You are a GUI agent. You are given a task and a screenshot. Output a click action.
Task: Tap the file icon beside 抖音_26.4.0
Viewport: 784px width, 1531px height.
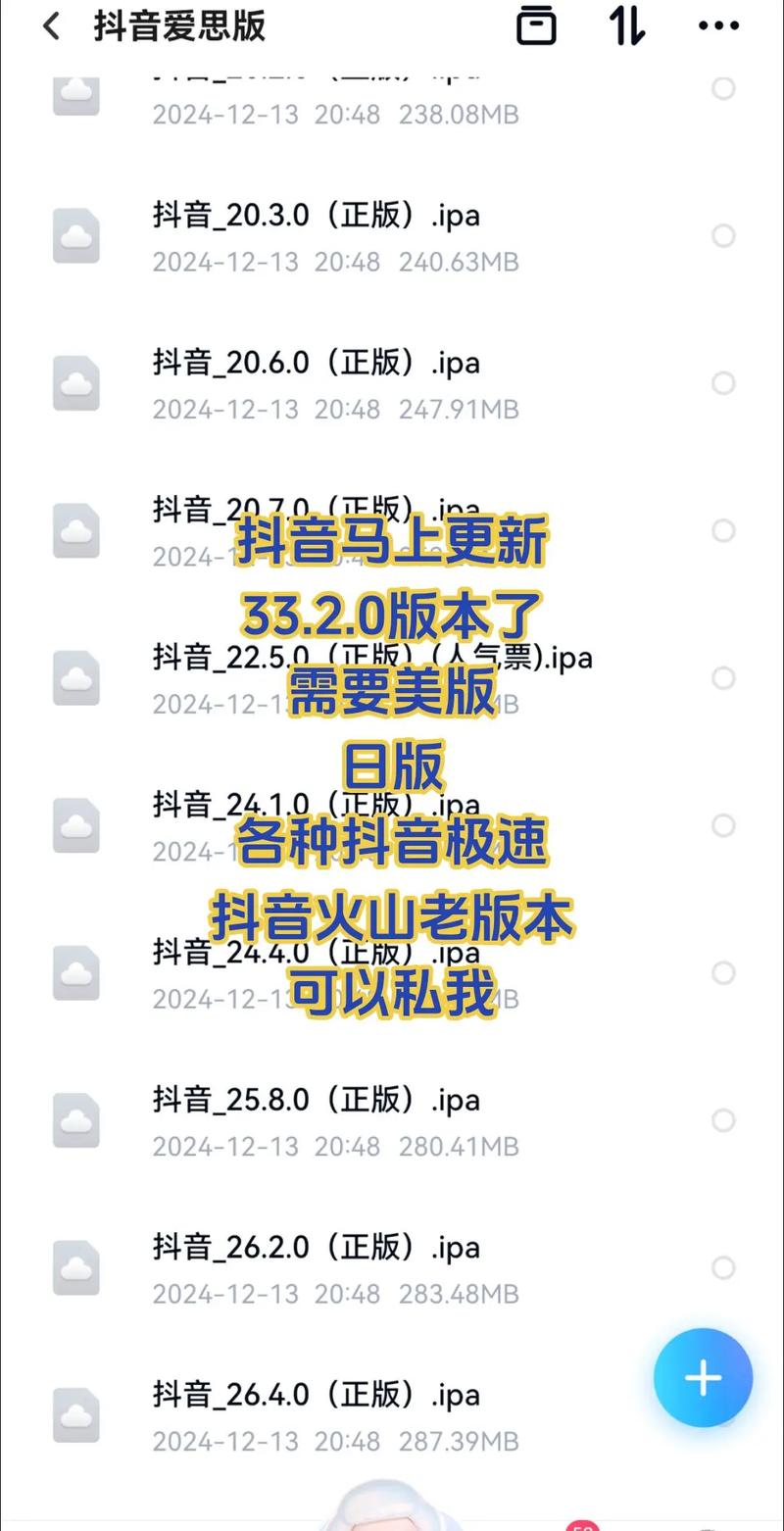click(x=76, y=1415)
